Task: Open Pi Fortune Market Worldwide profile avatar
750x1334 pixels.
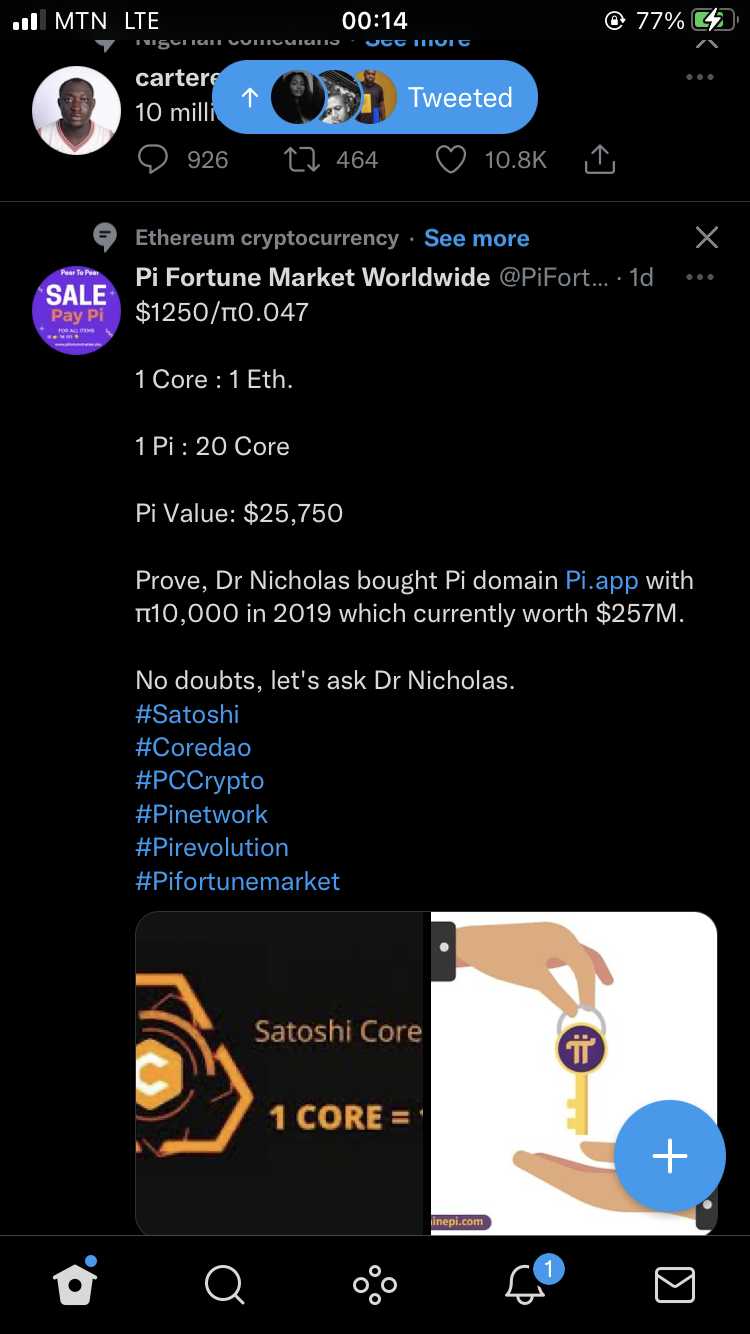Action: (x=77, y=310)
